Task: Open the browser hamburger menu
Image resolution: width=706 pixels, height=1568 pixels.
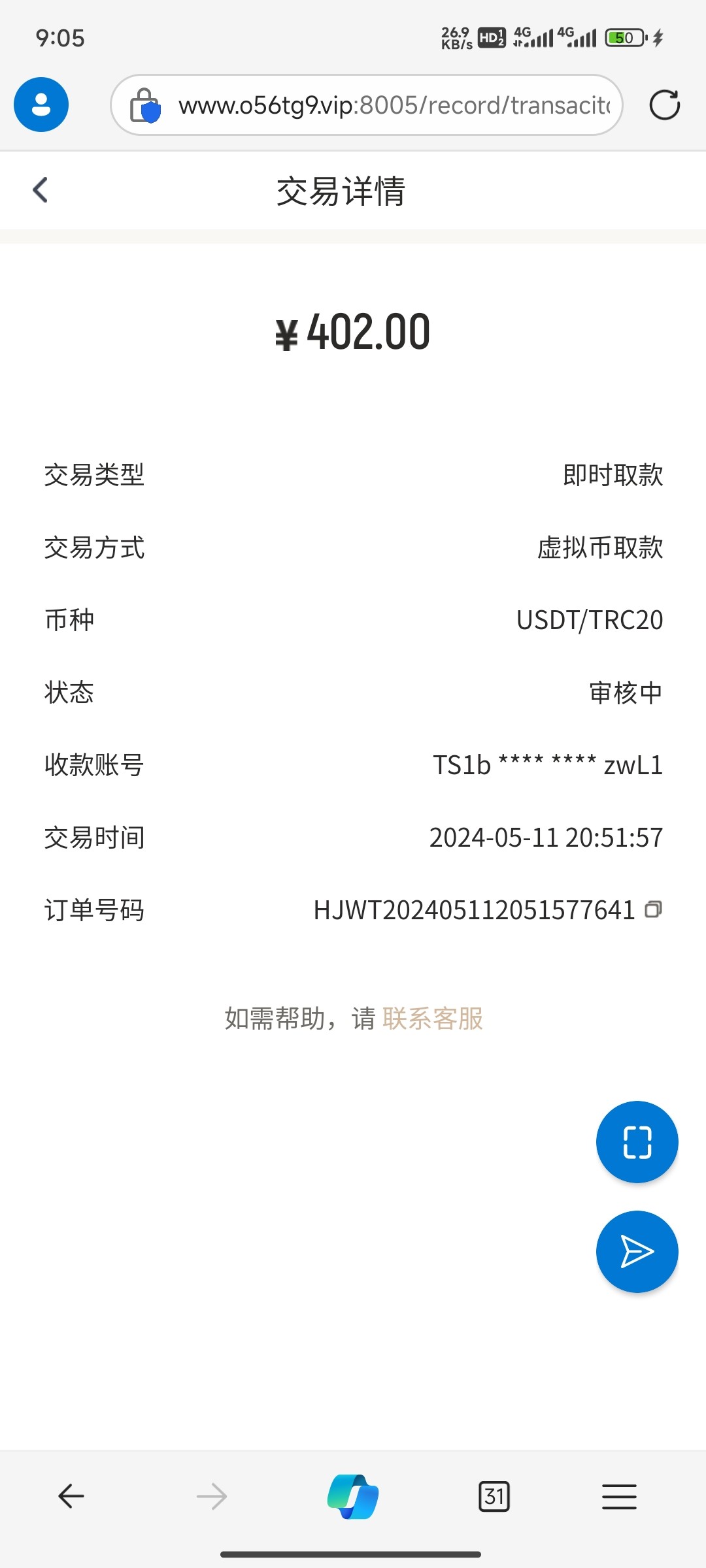Action: click(619, 1496)
